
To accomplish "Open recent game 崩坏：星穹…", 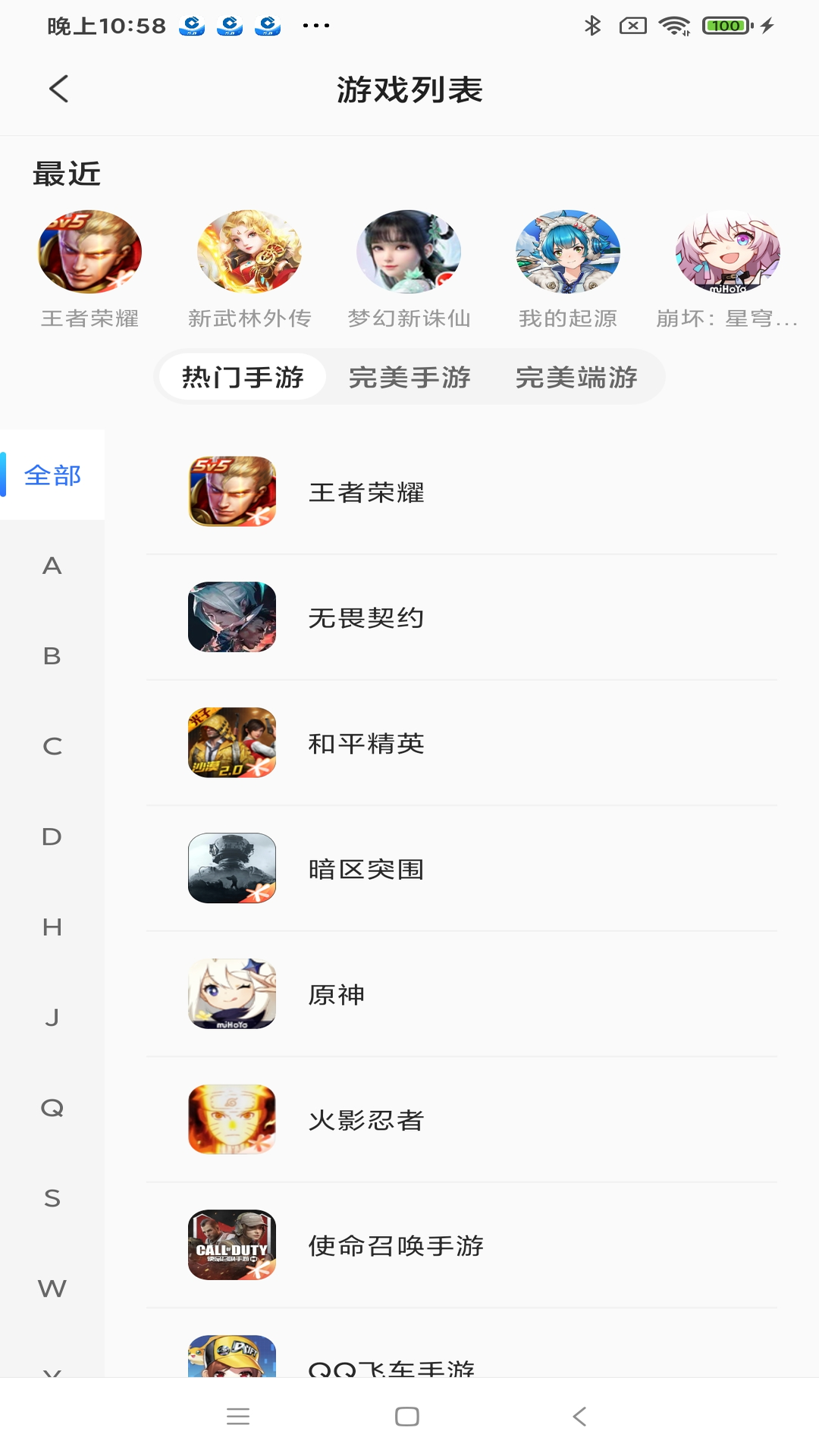I will click(726, 267).
